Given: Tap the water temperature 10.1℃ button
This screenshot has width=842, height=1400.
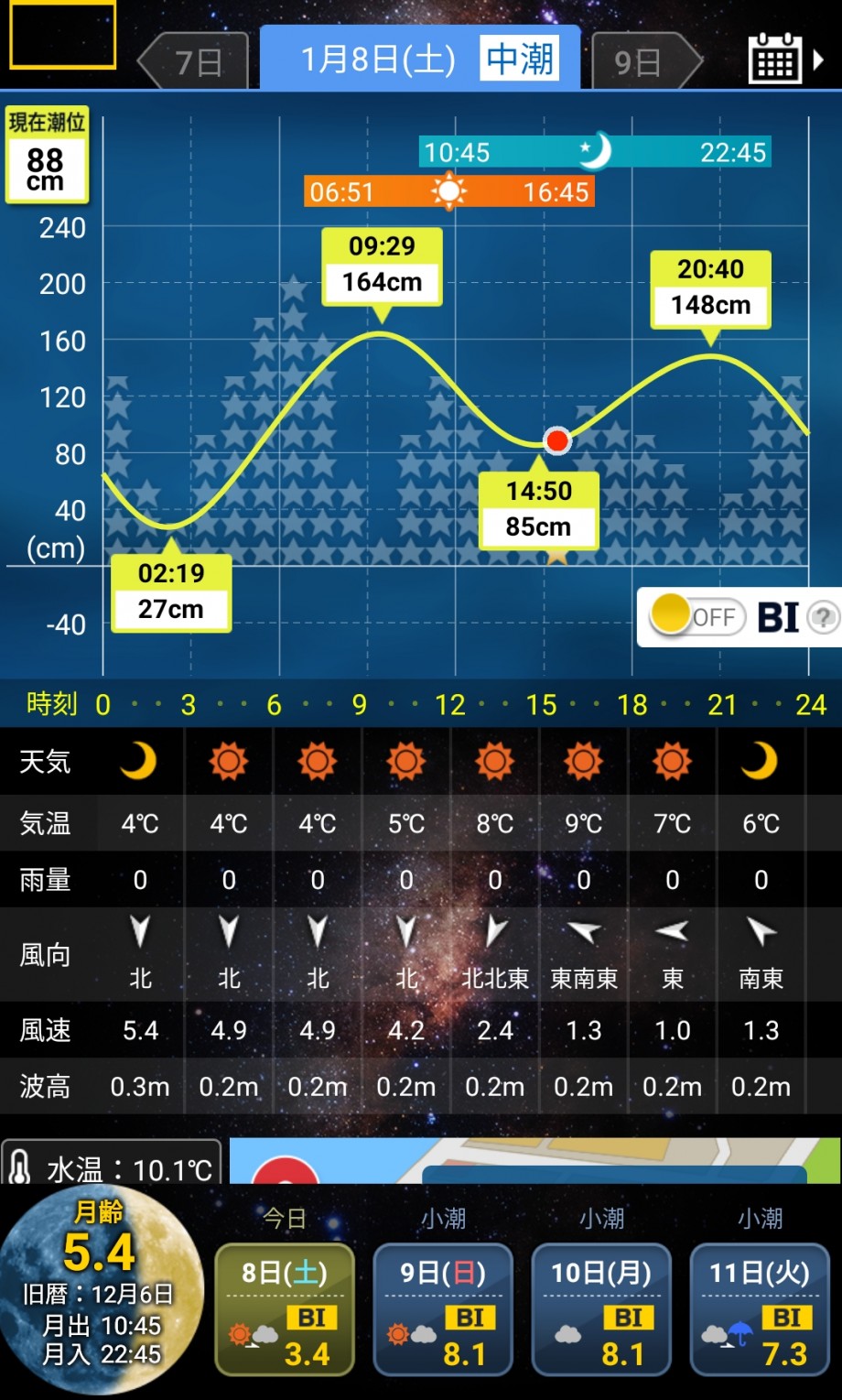Looking at the screenshot, I should point(111,1163).
